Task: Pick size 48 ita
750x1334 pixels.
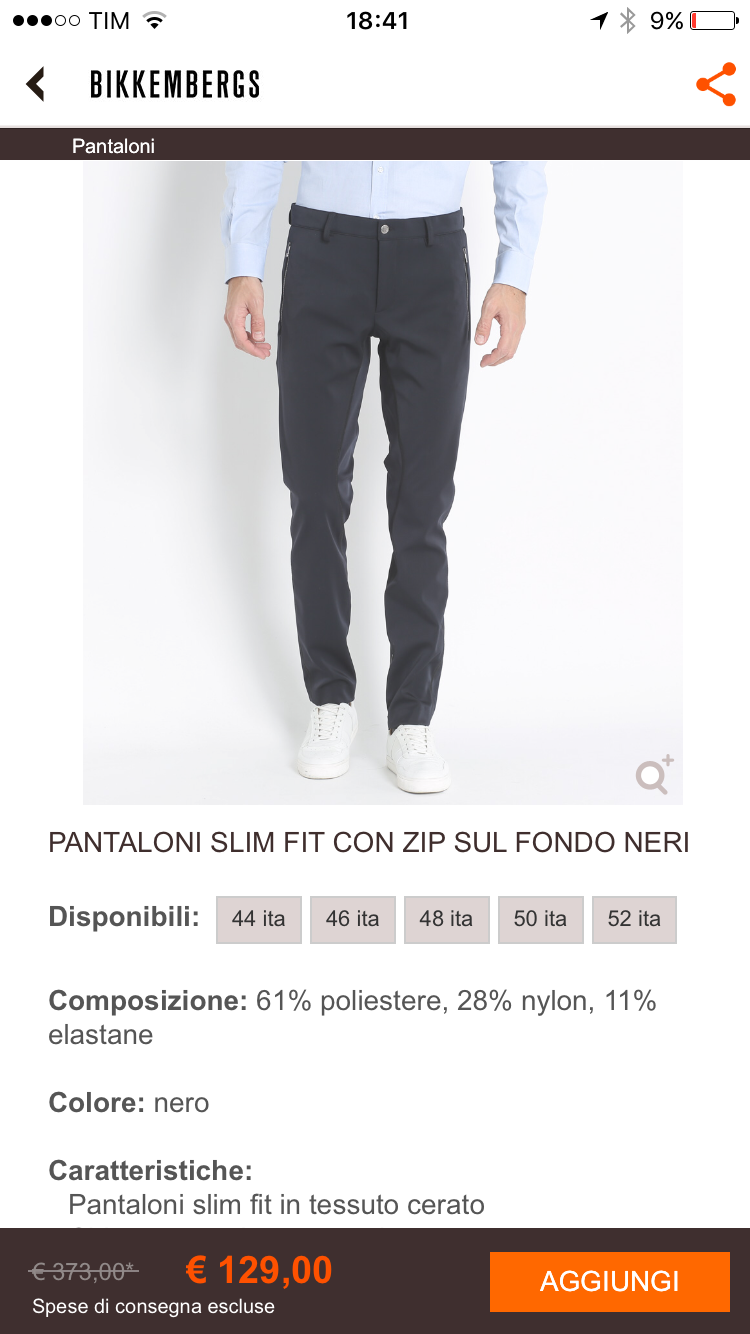Action: pos(446,919)
